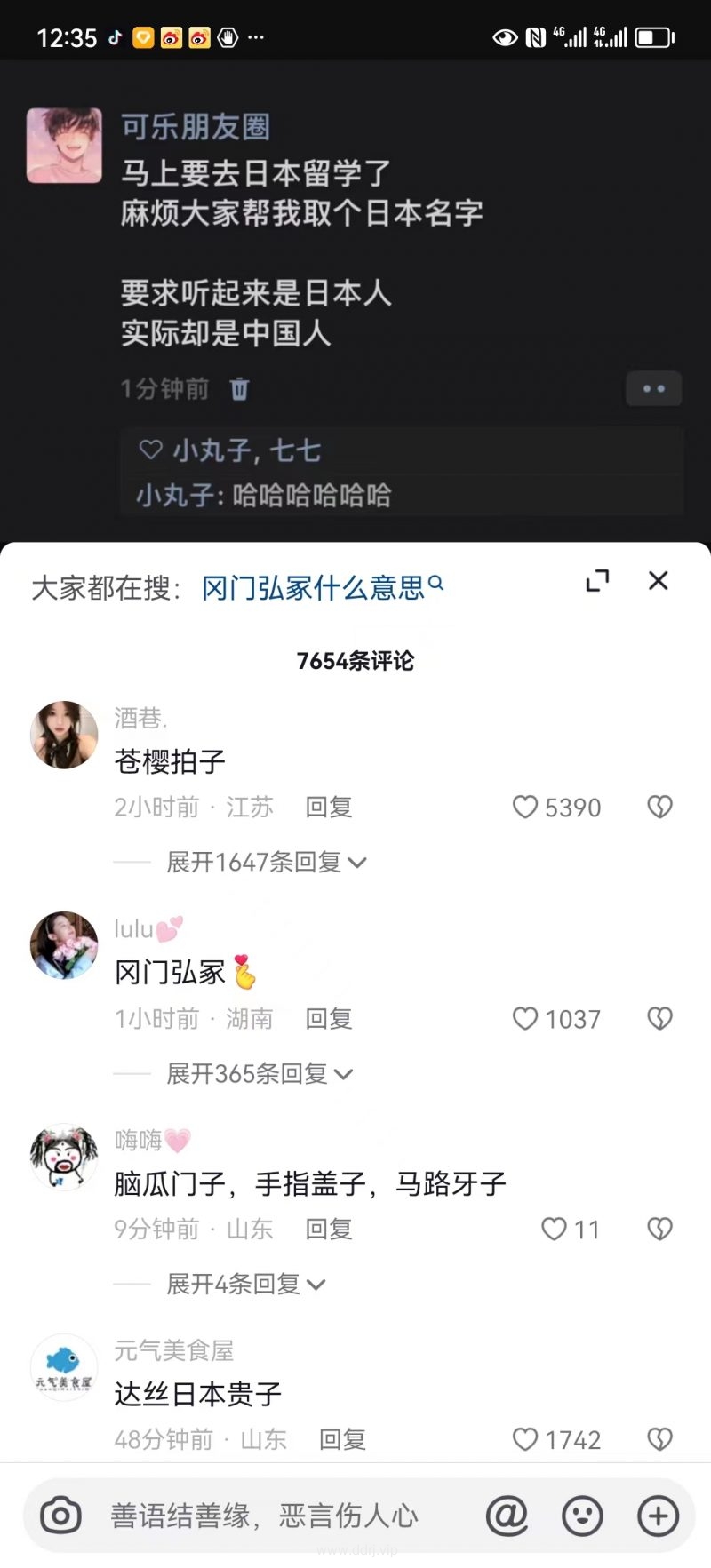Expand 4 replies under 嗨嗨's comment
711x1568 pixels.
(x=246, y=1284)
